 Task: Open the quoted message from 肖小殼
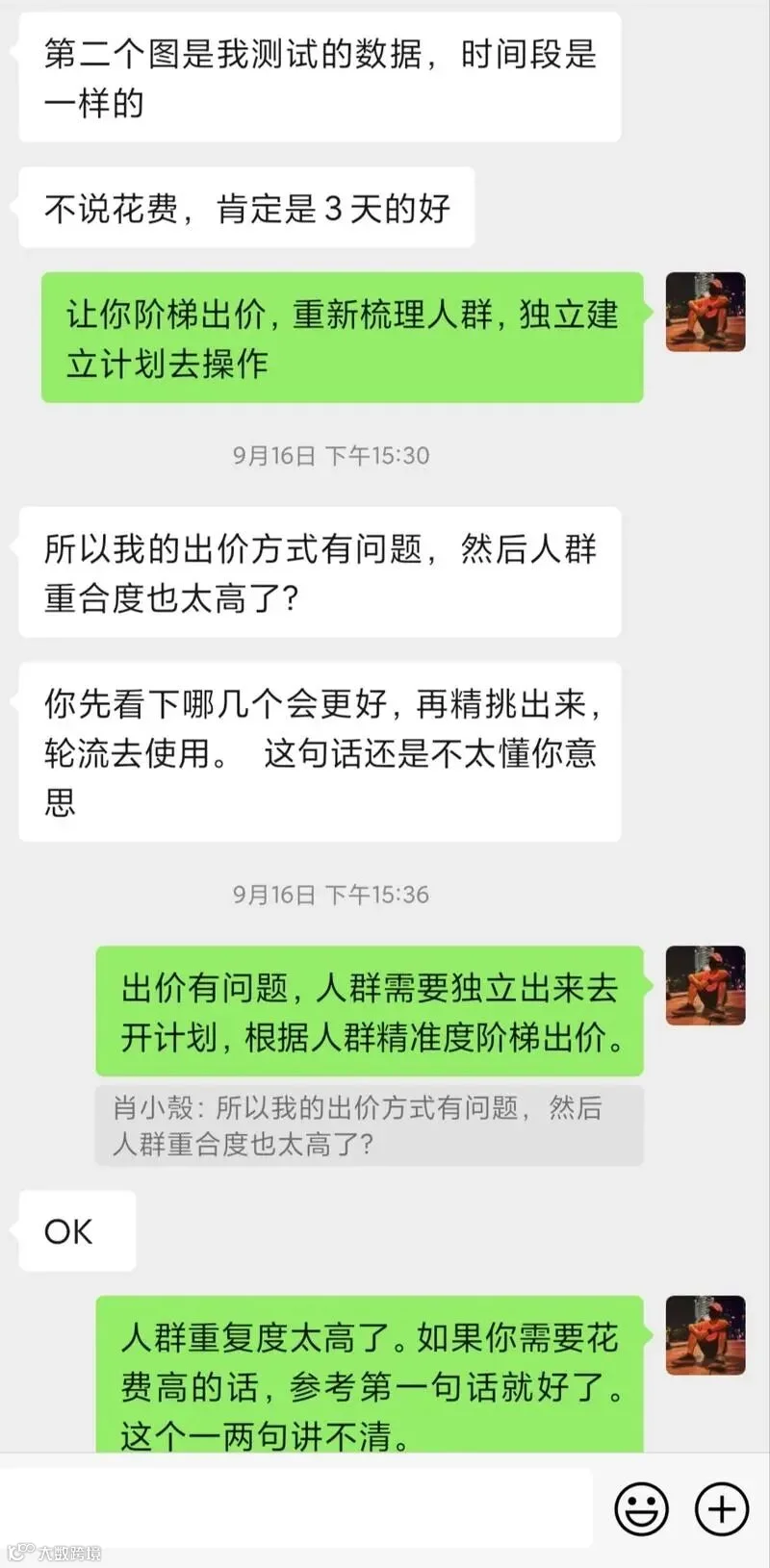370,1125
